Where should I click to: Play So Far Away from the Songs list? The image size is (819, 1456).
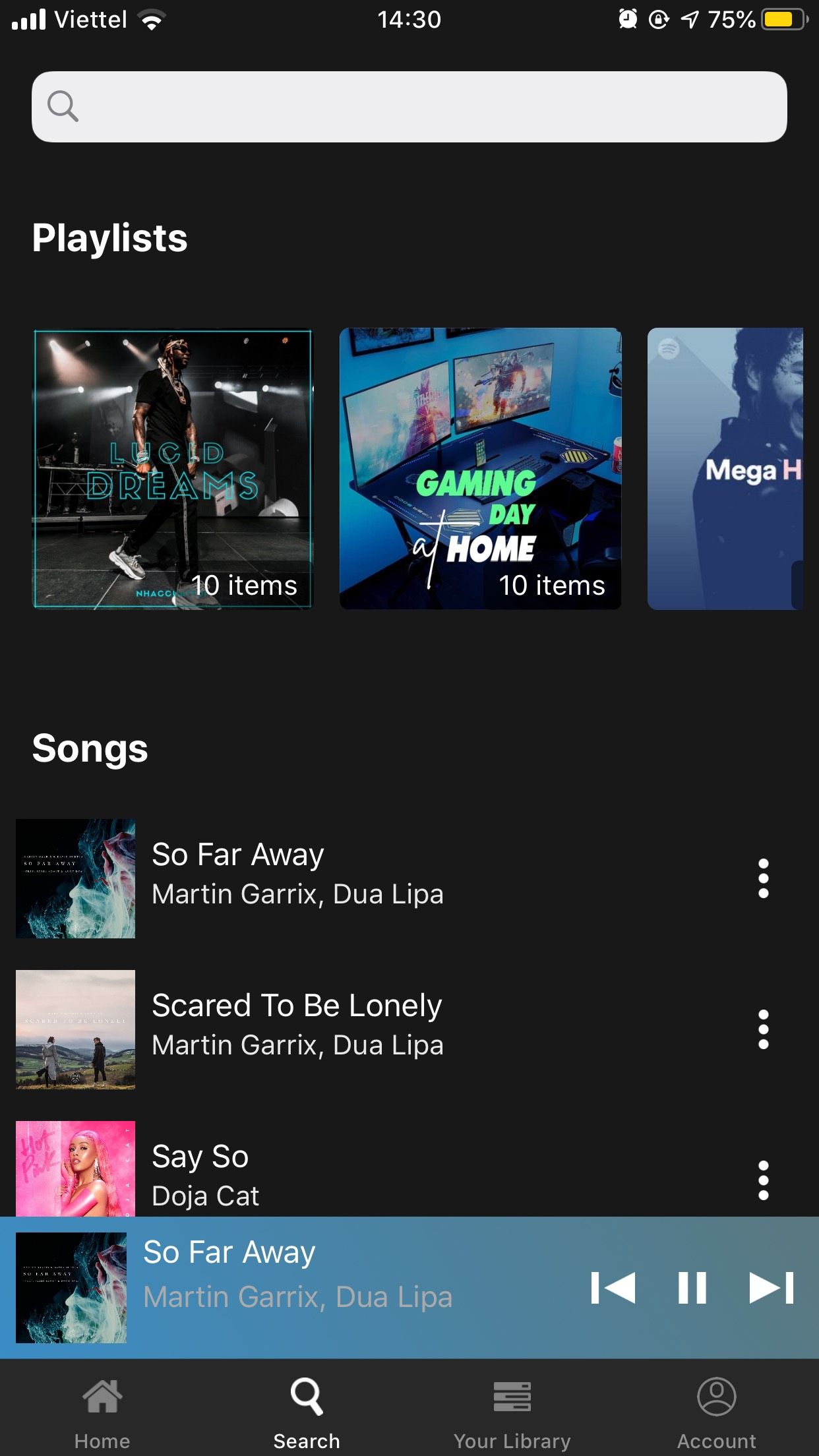click(x=297, y=877)
